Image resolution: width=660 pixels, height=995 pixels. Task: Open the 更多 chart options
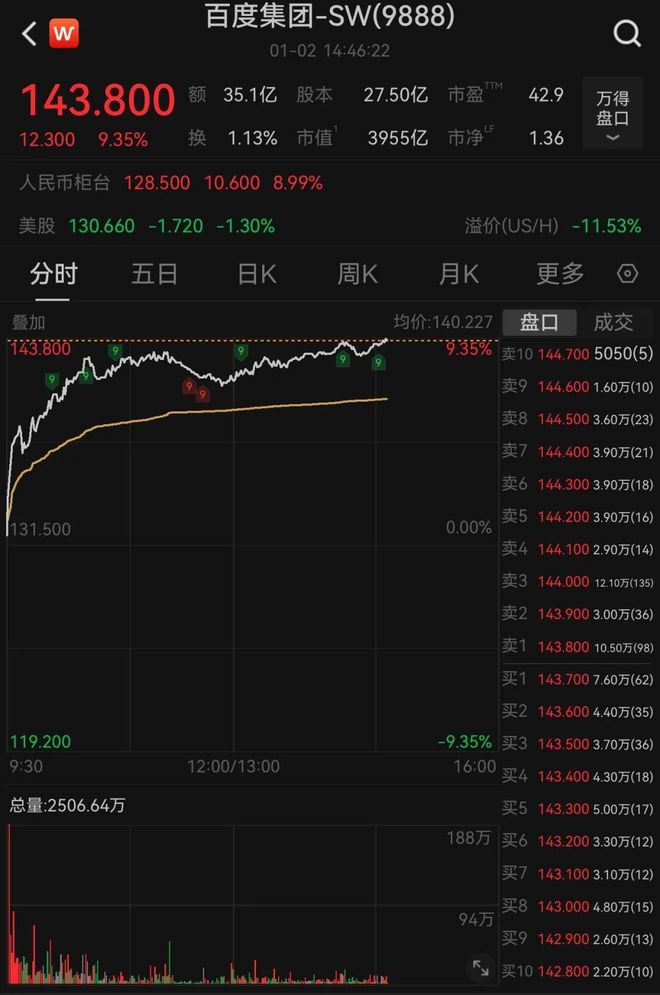[559, 273]
